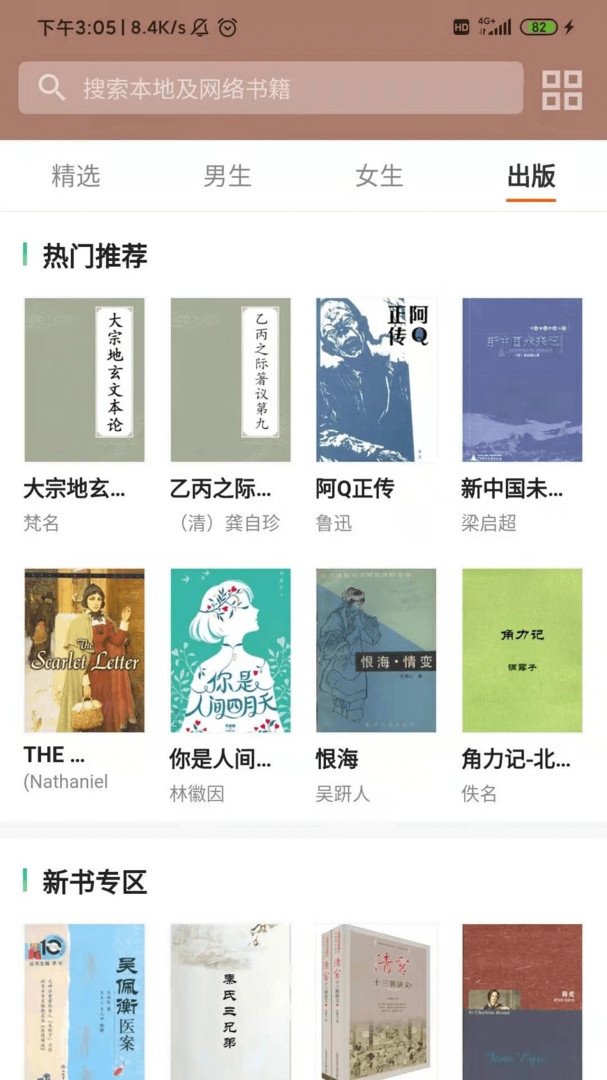Switch to the 男生 tab
This screenshot has height=1080, width=607.
point(227,177)
